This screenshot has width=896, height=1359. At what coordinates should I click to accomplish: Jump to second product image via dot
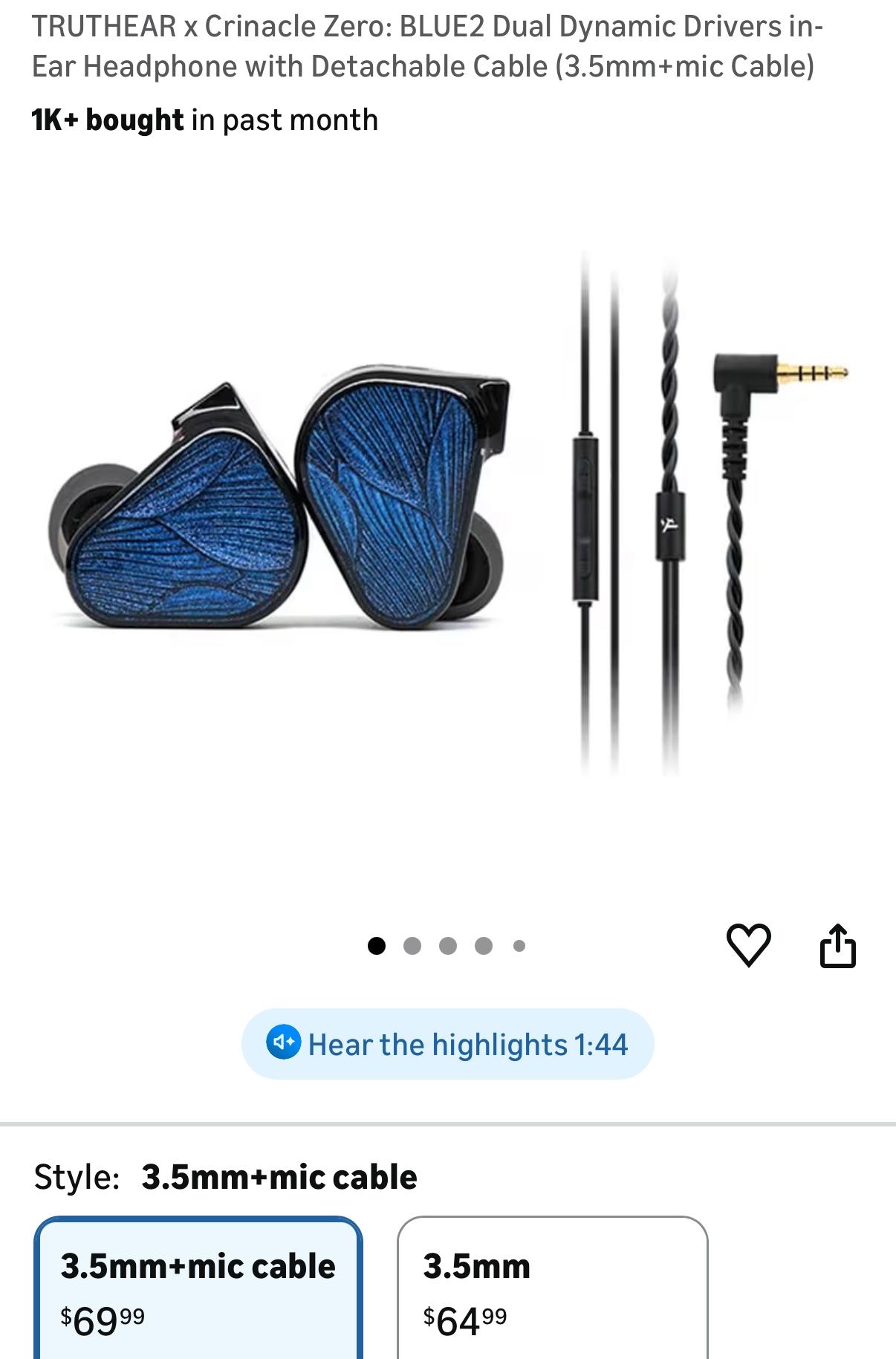[413, 944]
